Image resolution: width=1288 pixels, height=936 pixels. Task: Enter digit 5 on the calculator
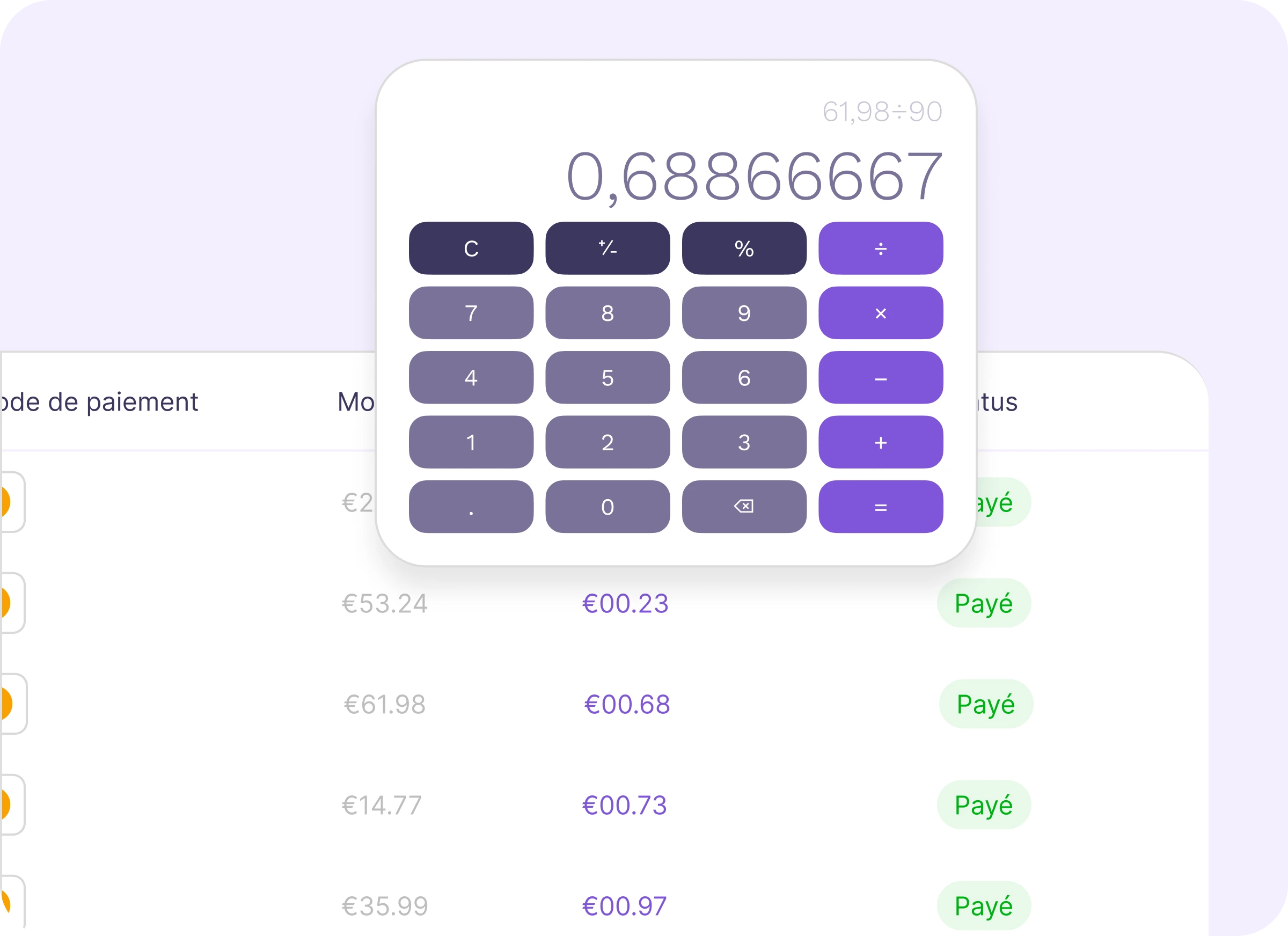click(x=608, y=378)
